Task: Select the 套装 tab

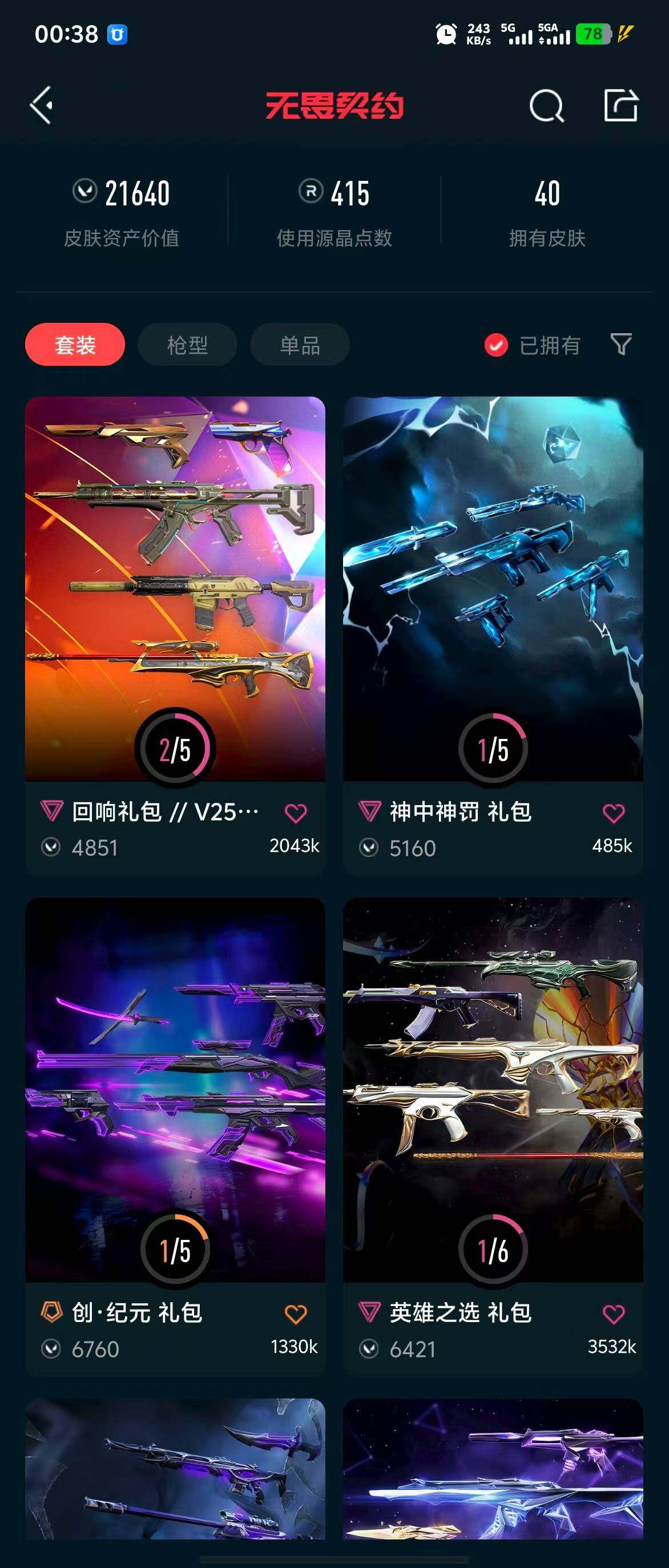Action: coord(75,345)
